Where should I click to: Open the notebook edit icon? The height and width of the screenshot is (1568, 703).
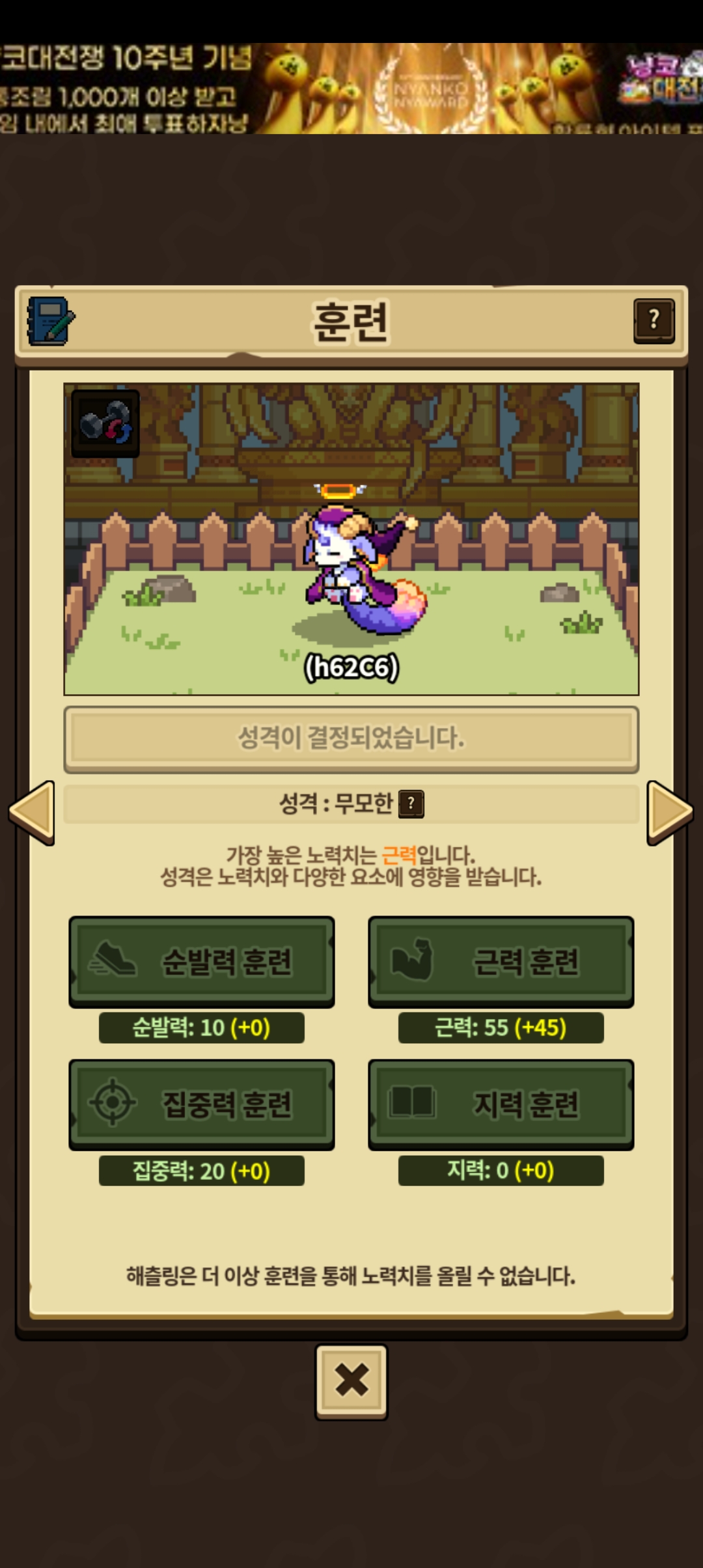(51, 321)
